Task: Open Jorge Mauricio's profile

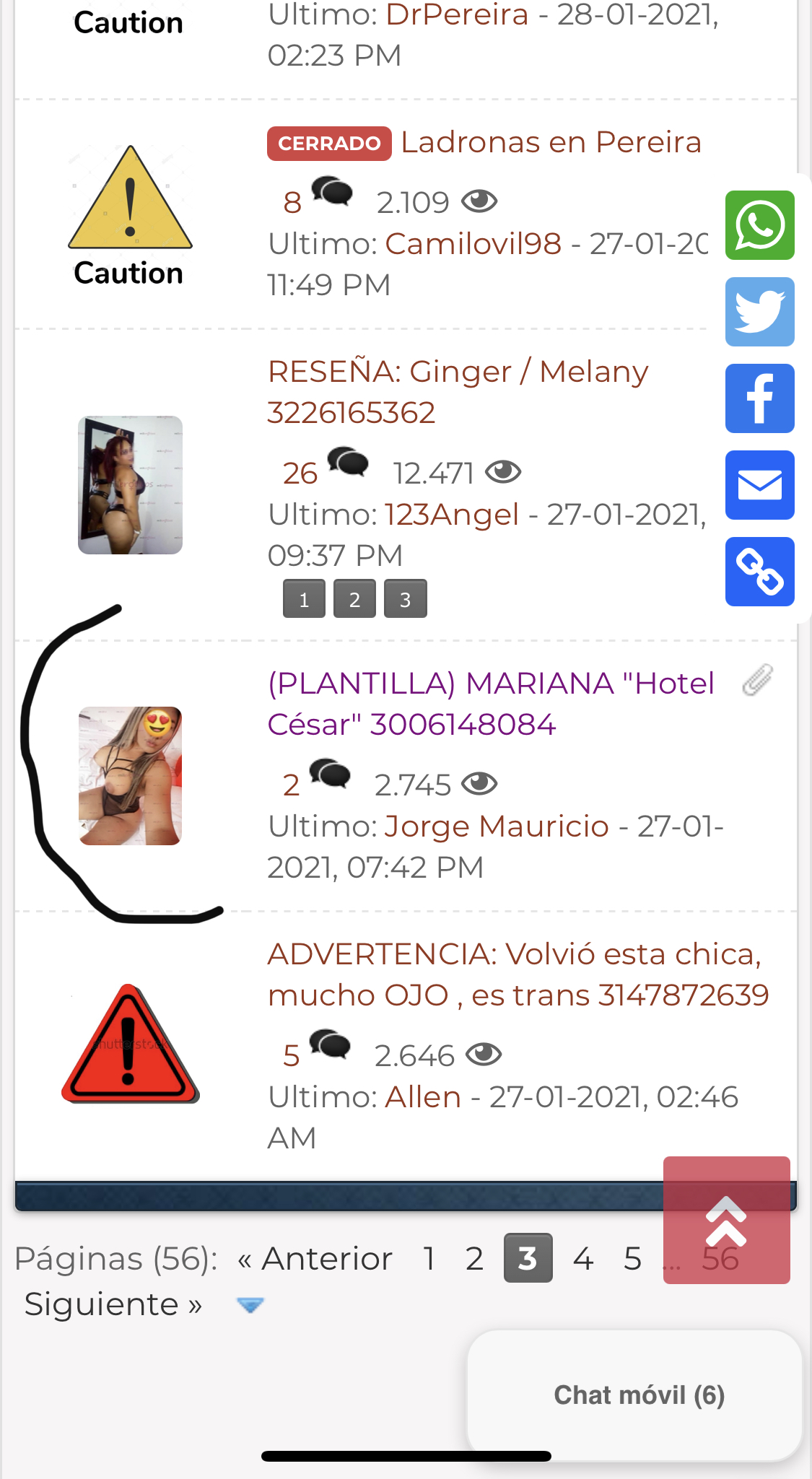Action: click(x=497, y=826)
